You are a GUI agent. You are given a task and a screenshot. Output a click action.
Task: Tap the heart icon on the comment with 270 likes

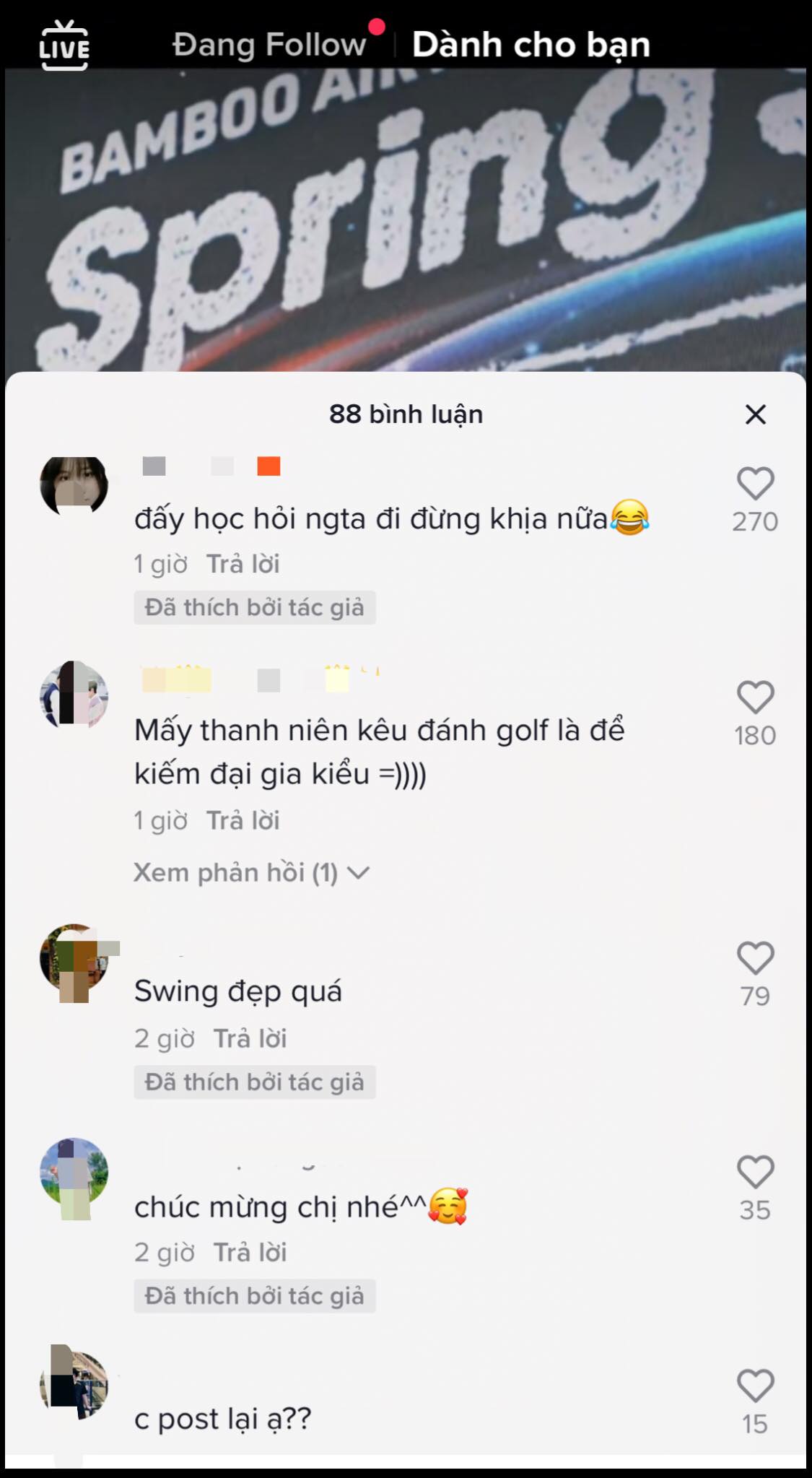(757, 484)
